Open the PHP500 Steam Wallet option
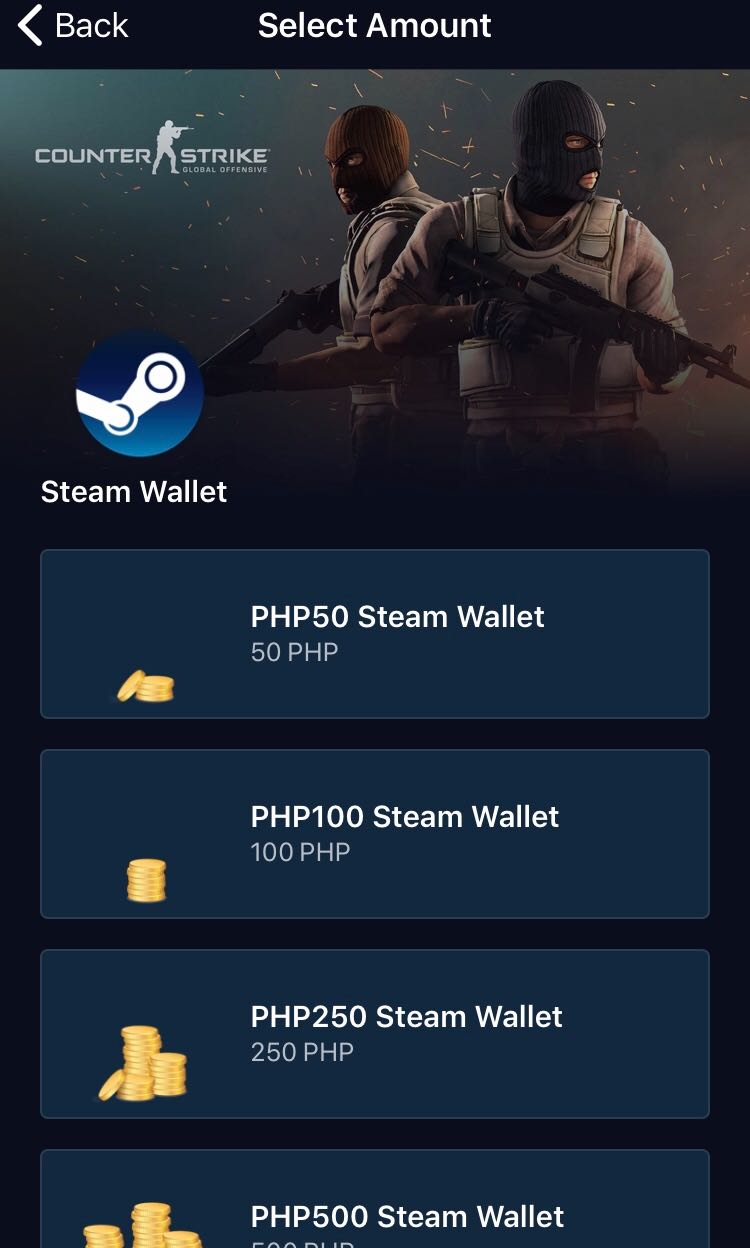 [375, 1199]
